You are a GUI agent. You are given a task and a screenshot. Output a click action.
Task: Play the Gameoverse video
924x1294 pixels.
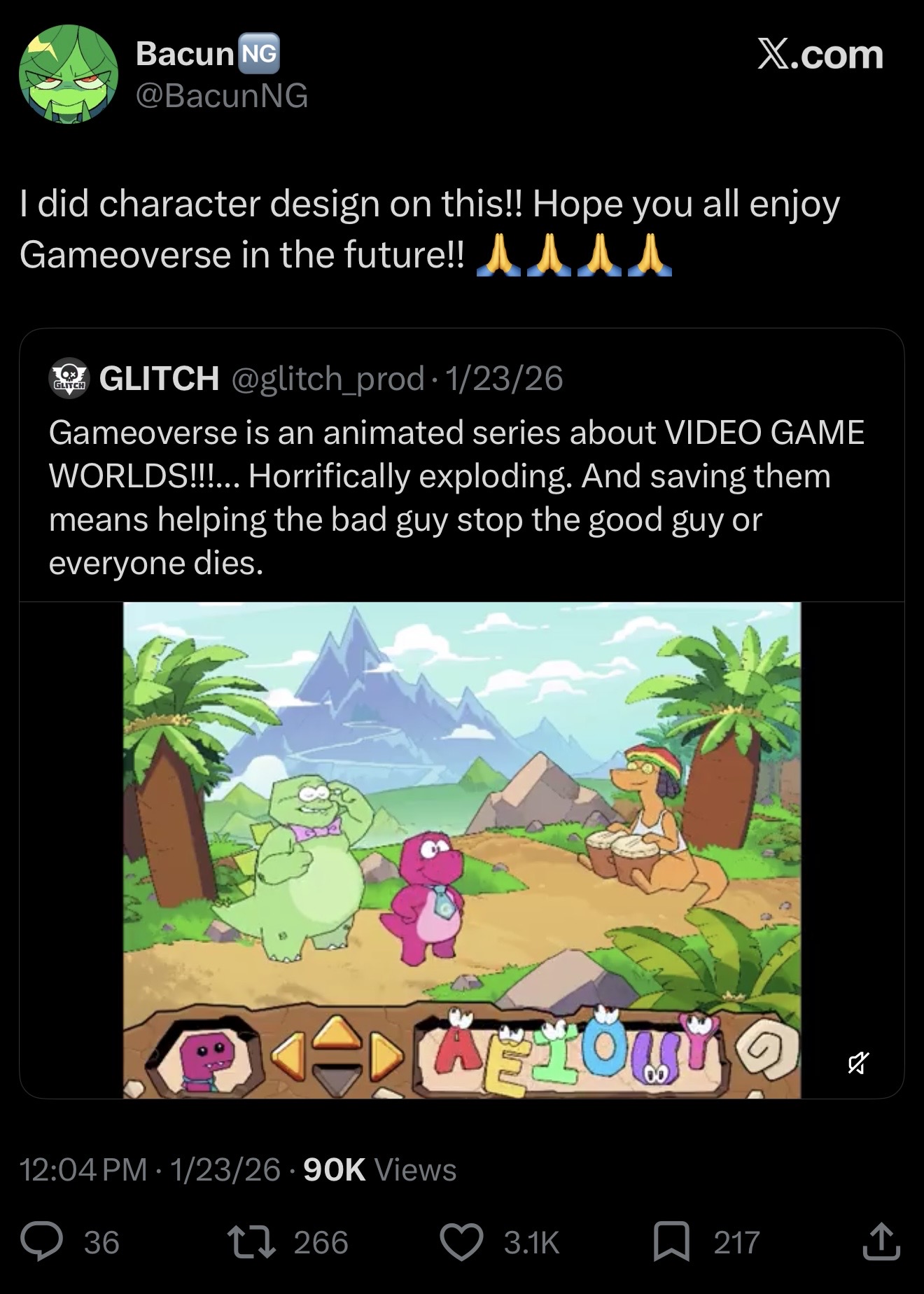click(x=462, y=849)
